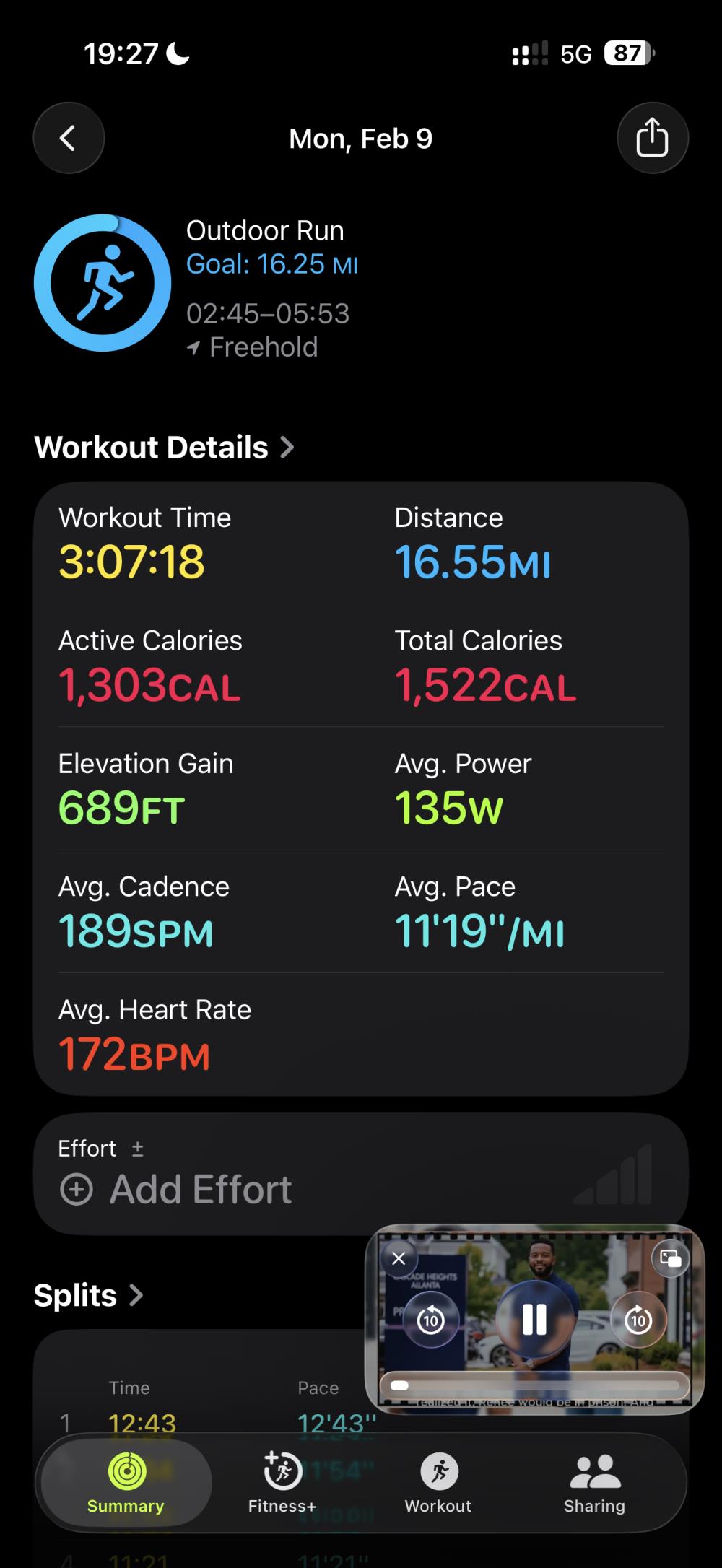722x1568 pixels.
Task: Switch to the Workout tab
Action: coord(438,1484)
